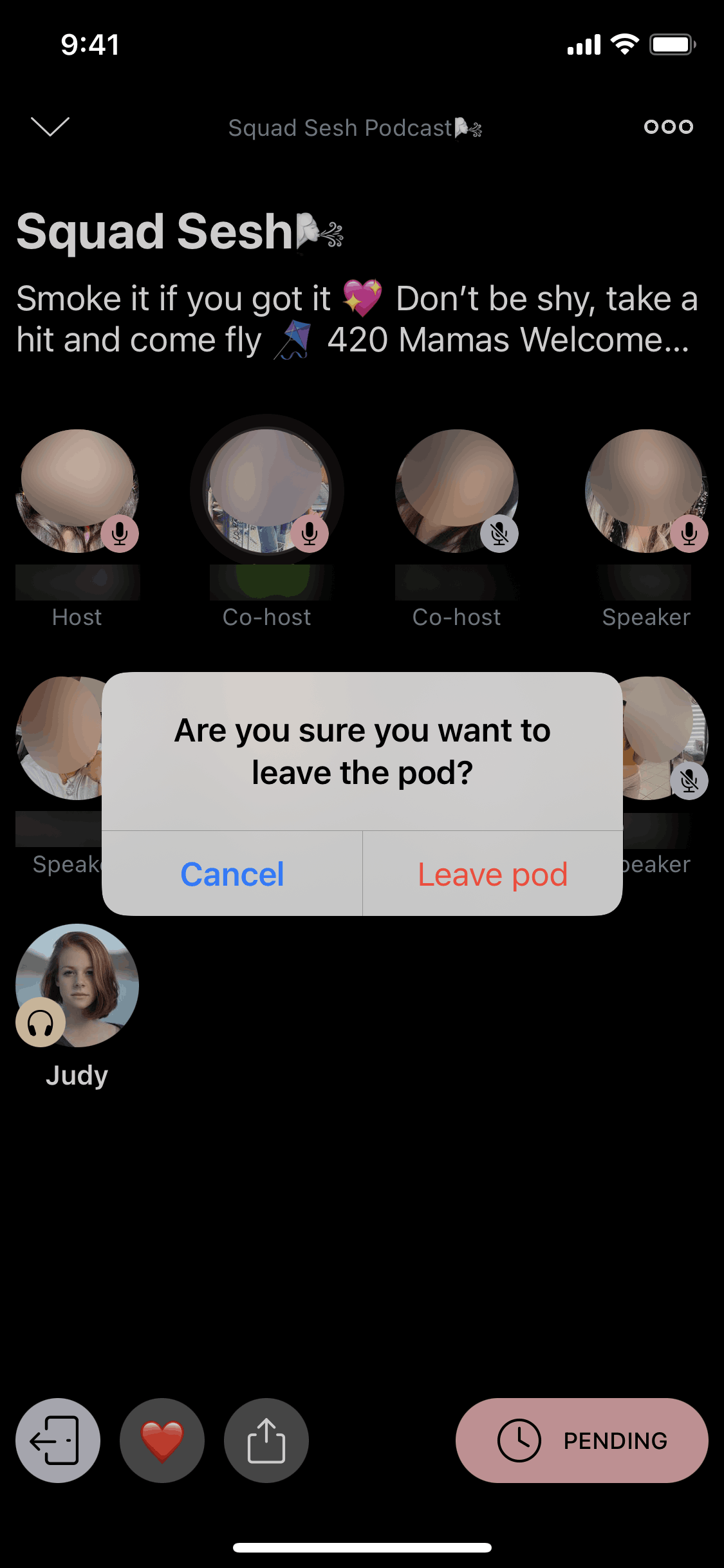Minimize the pod with the down chevron
Image resolution: width=724 pixels, height=1568 pixels.
[x=50, y=126]
